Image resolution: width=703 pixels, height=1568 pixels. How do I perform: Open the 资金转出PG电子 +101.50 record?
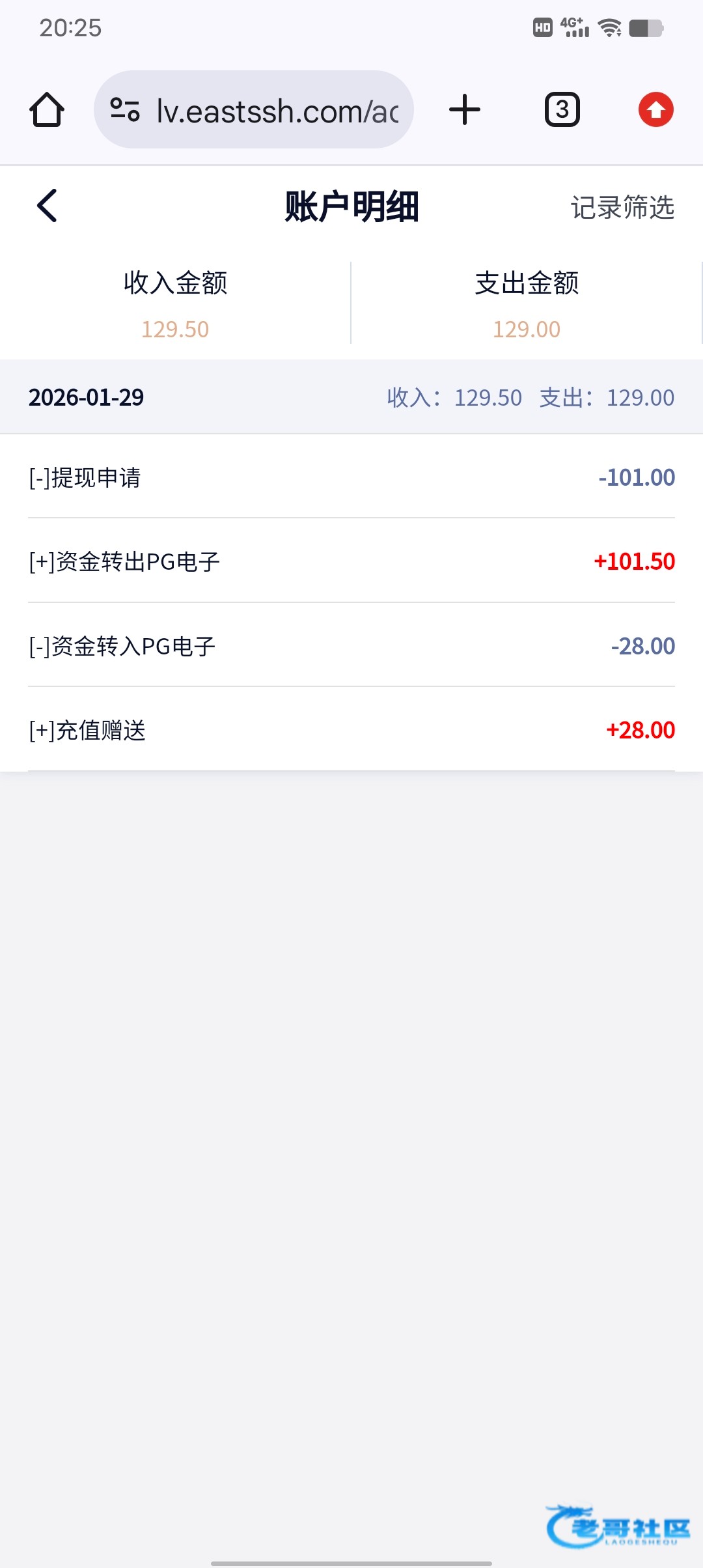pos(351,561)
